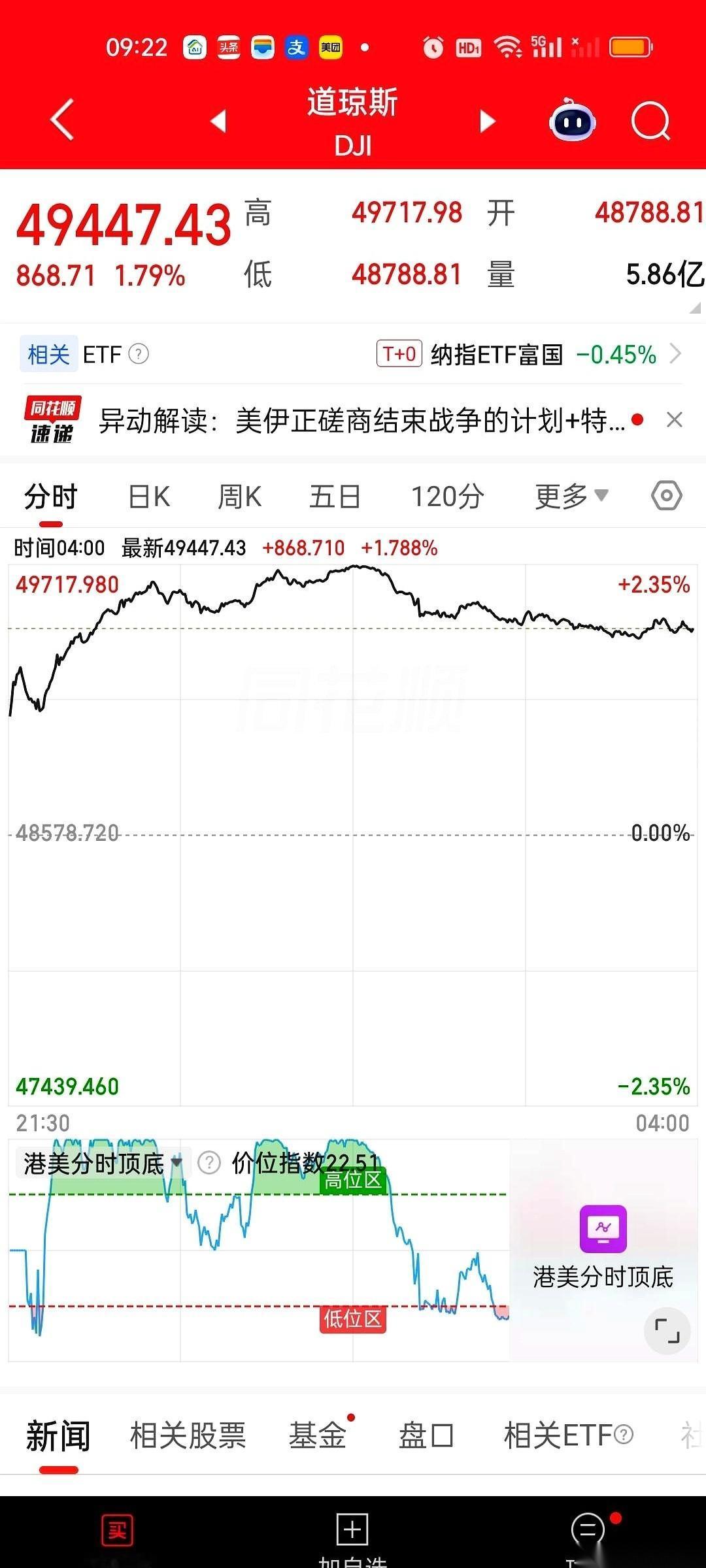This screenshot has width=706, height=1568.
Task: Open the search icon
Action: pyautogui.click(x=650, y=121)
